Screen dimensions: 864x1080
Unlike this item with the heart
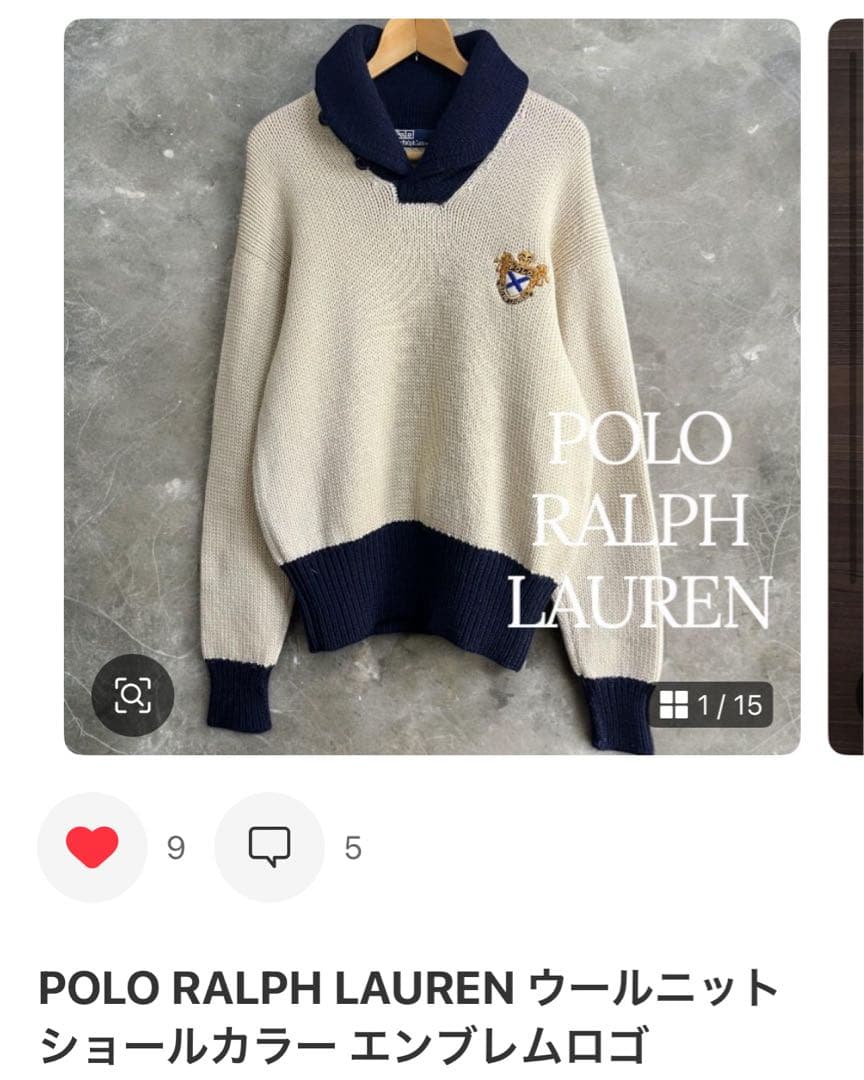[x=92, y=848]
